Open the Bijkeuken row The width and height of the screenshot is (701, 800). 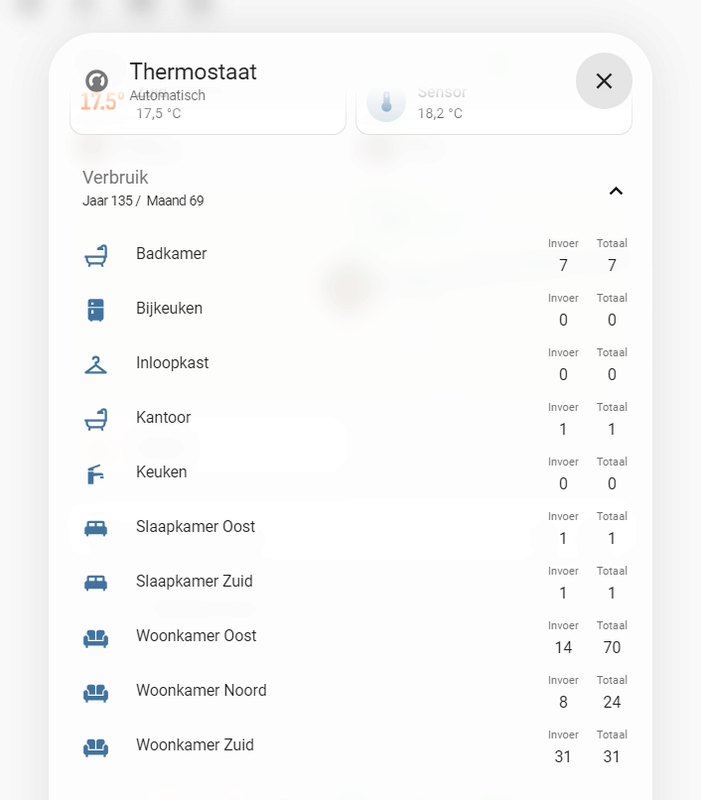tap(169, 309)
